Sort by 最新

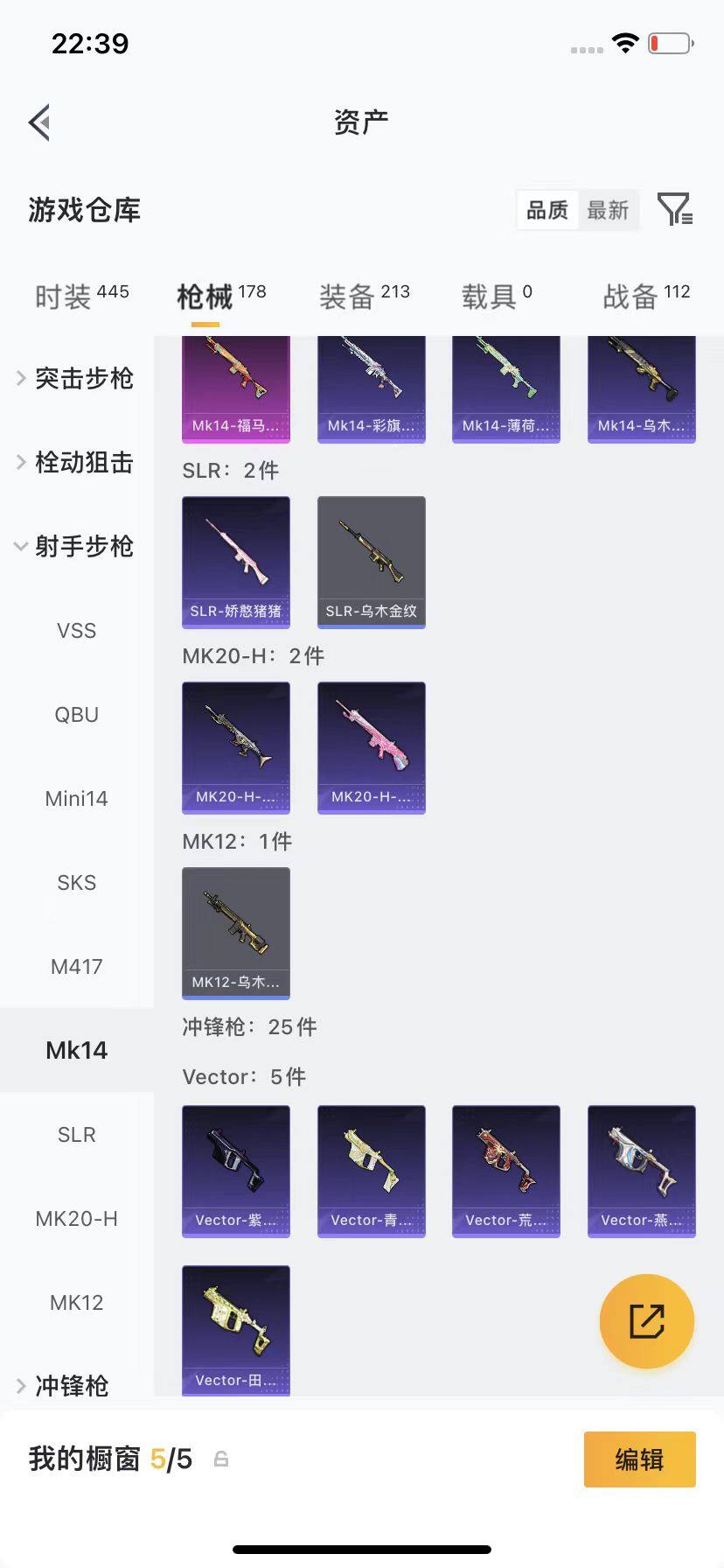pos(608,210)
